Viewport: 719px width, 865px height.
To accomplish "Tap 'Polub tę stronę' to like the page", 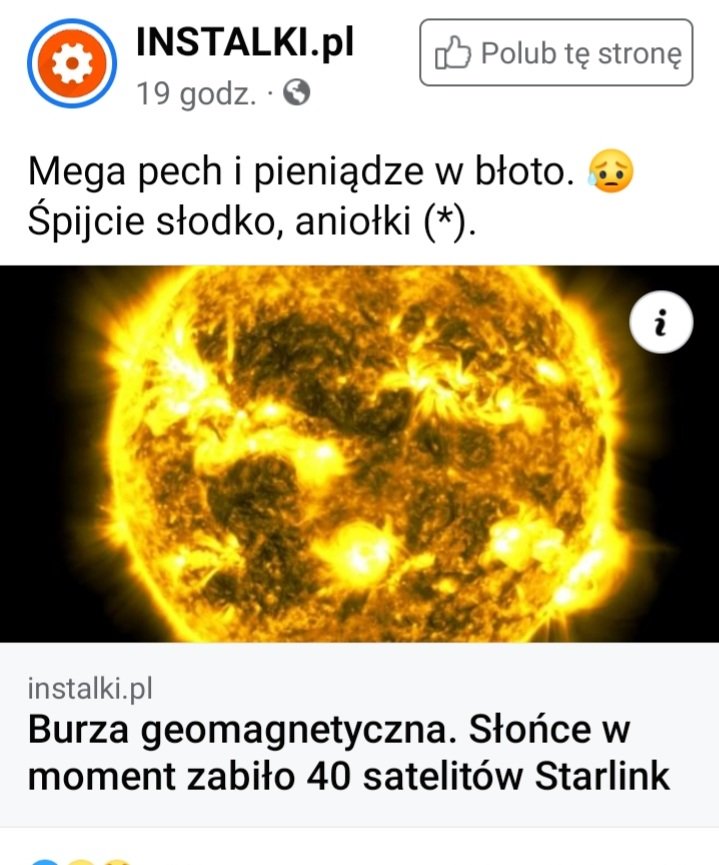I will click(556, 52).
